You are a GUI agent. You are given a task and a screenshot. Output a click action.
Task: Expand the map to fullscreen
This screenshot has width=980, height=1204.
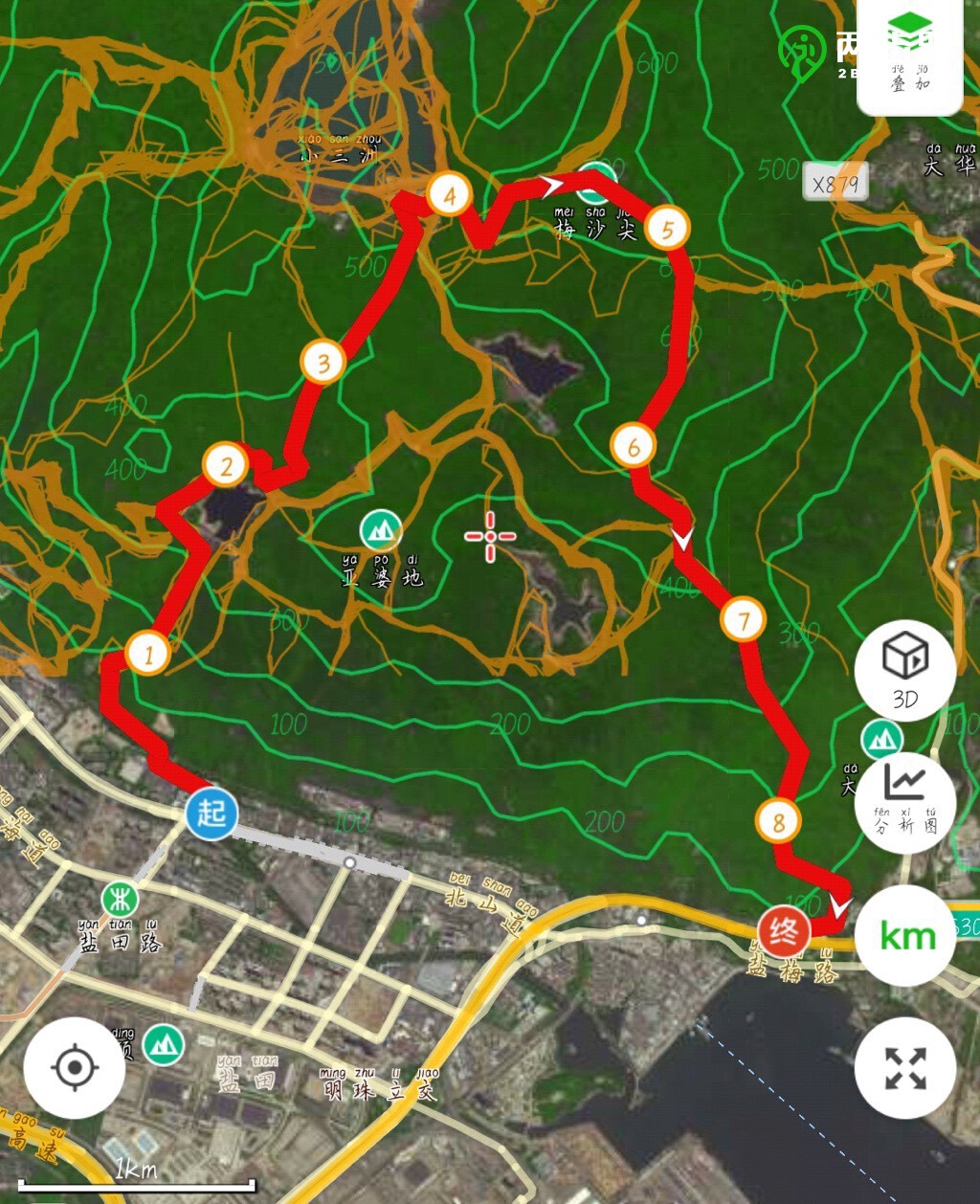pyautogui.click(x=904, y=1068)
